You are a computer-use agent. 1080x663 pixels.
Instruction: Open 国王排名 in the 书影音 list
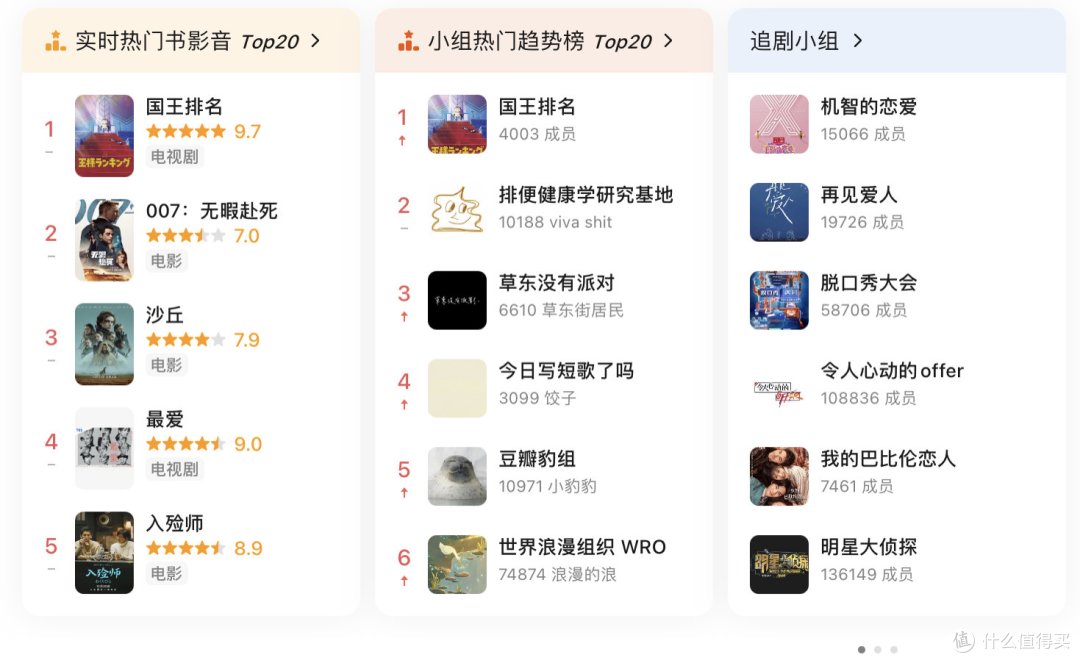tap(184, 107)
